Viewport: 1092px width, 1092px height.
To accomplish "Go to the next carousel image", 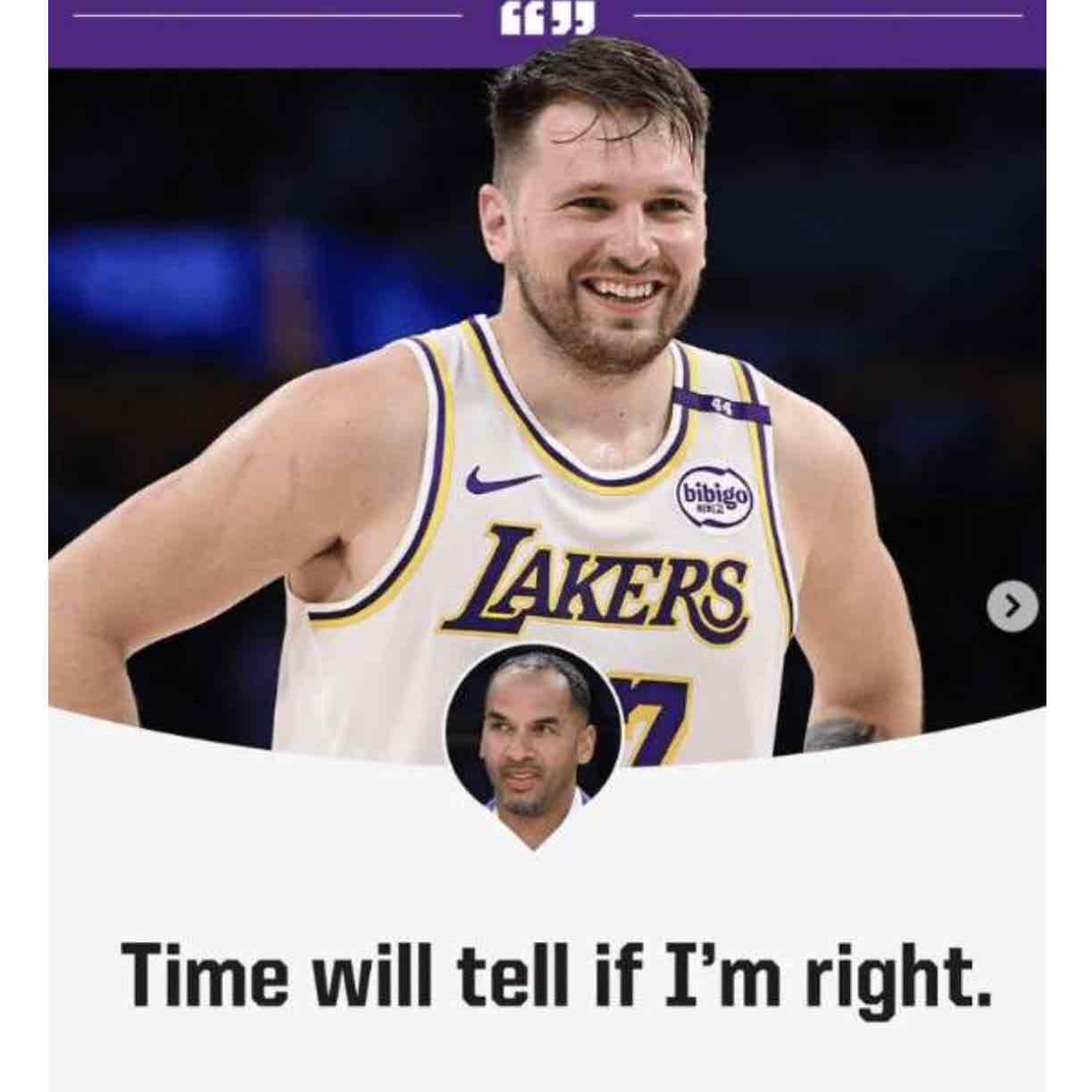I will [1012, 606].
